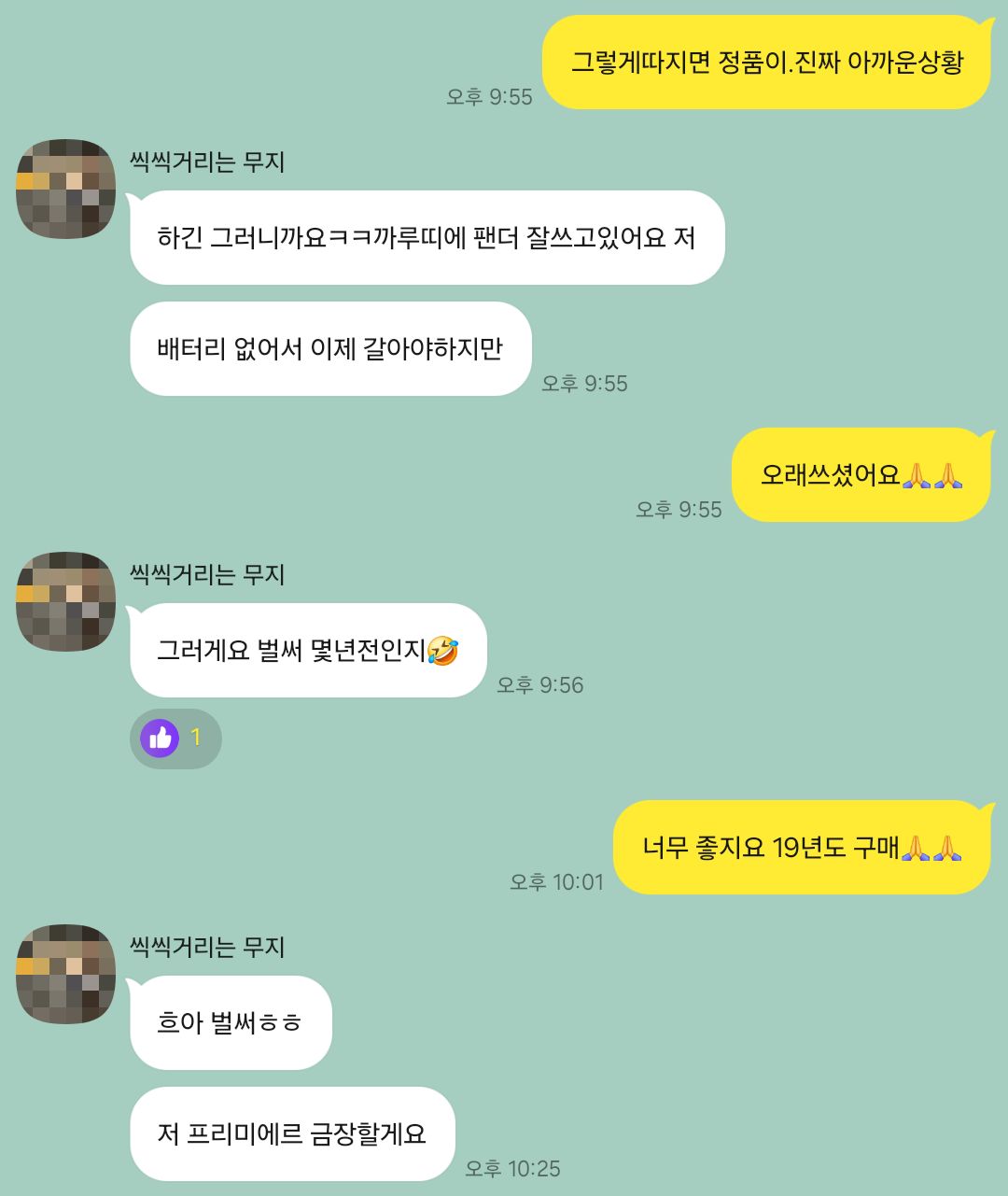Screen dimensions: 1008x1196
Task: Open profile picture beside 흐아 벌써 message
Action: [65, 974]
